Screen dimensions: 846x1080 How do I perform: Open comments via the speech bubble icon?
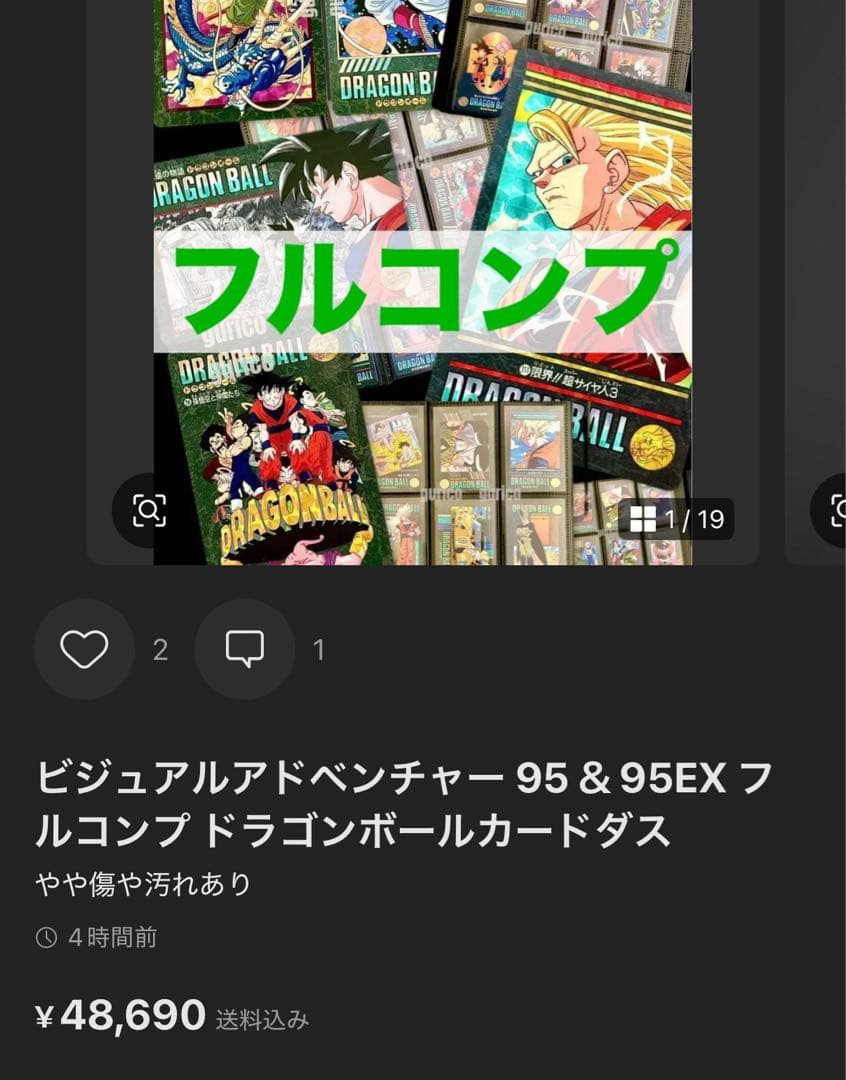click(246, 648)
